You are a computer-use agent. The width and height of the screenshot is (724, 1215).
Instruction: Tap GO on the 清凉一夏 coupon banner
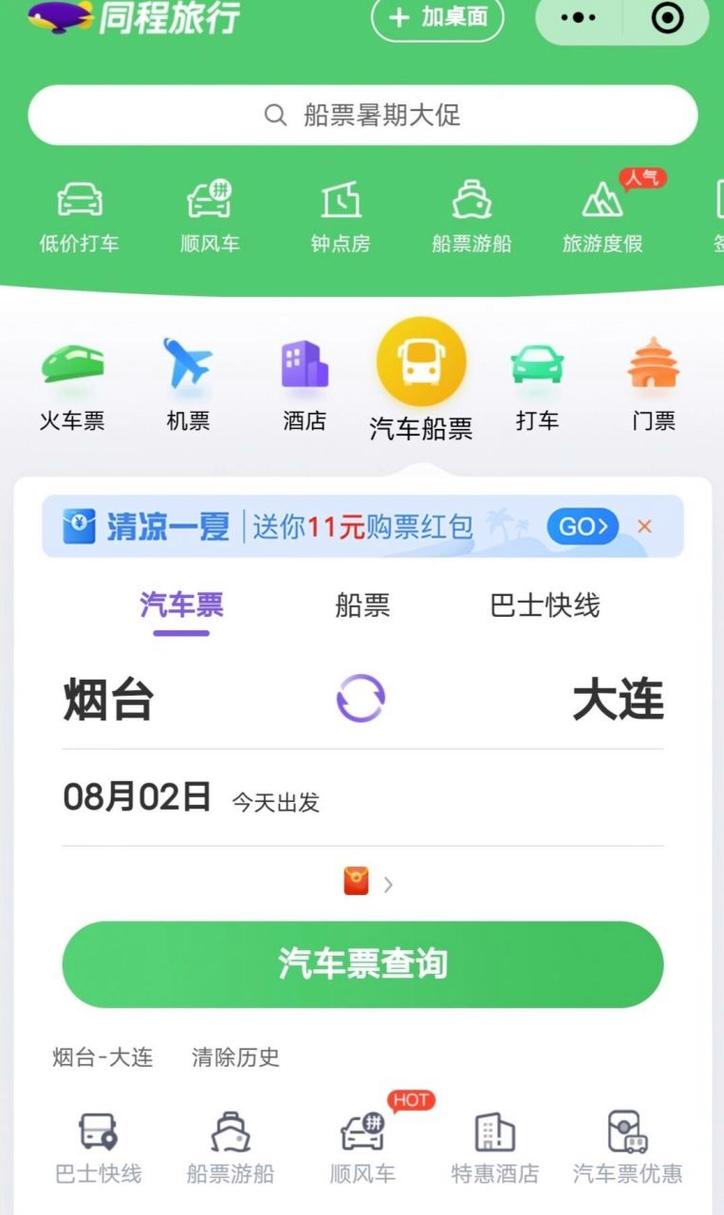point(583,526)
